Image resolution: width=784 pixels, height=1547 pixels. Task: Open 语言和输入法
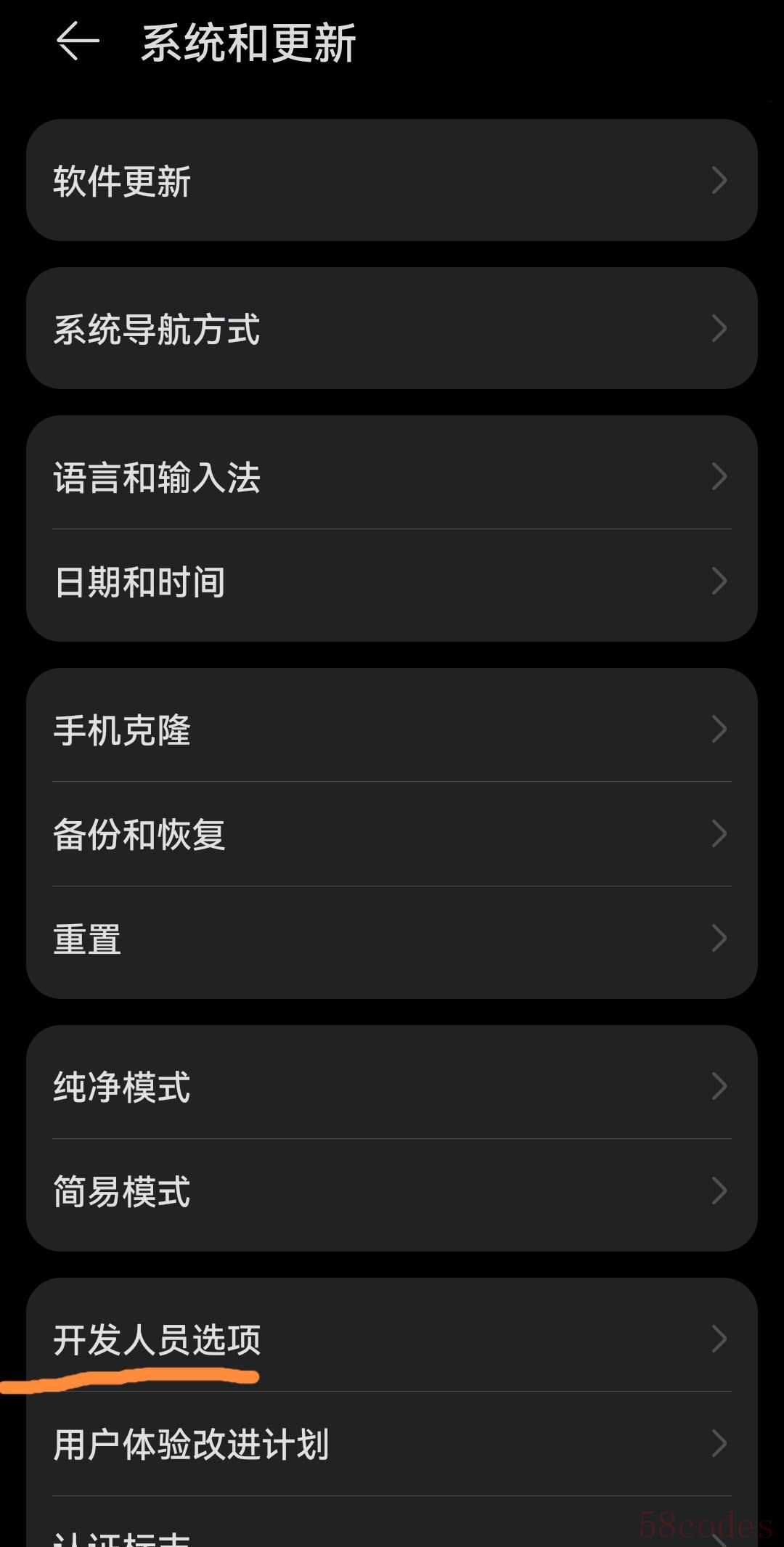tap(392, 477)
